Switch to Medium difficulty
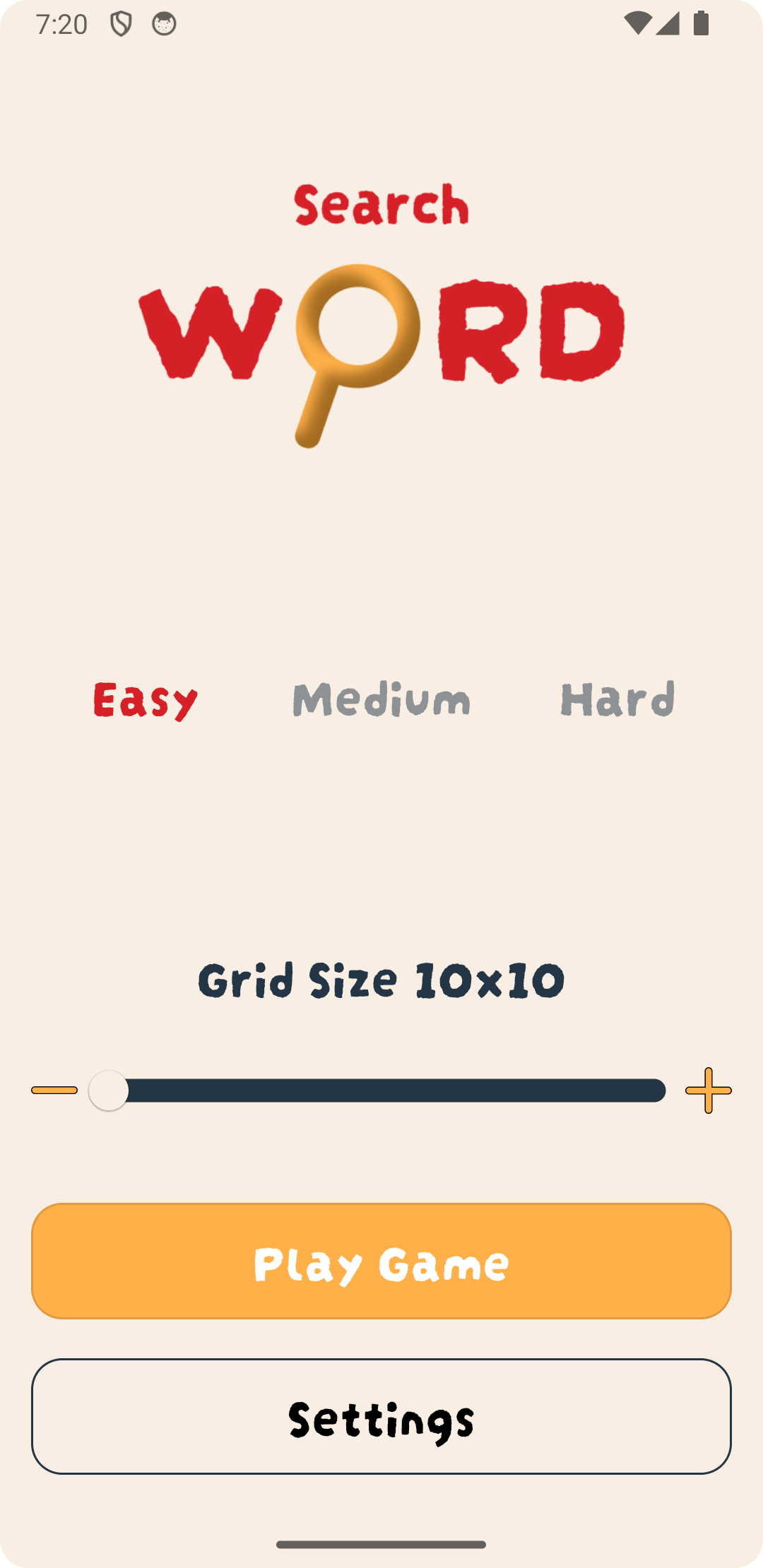763x1568 pixels. tap(381, 700)
